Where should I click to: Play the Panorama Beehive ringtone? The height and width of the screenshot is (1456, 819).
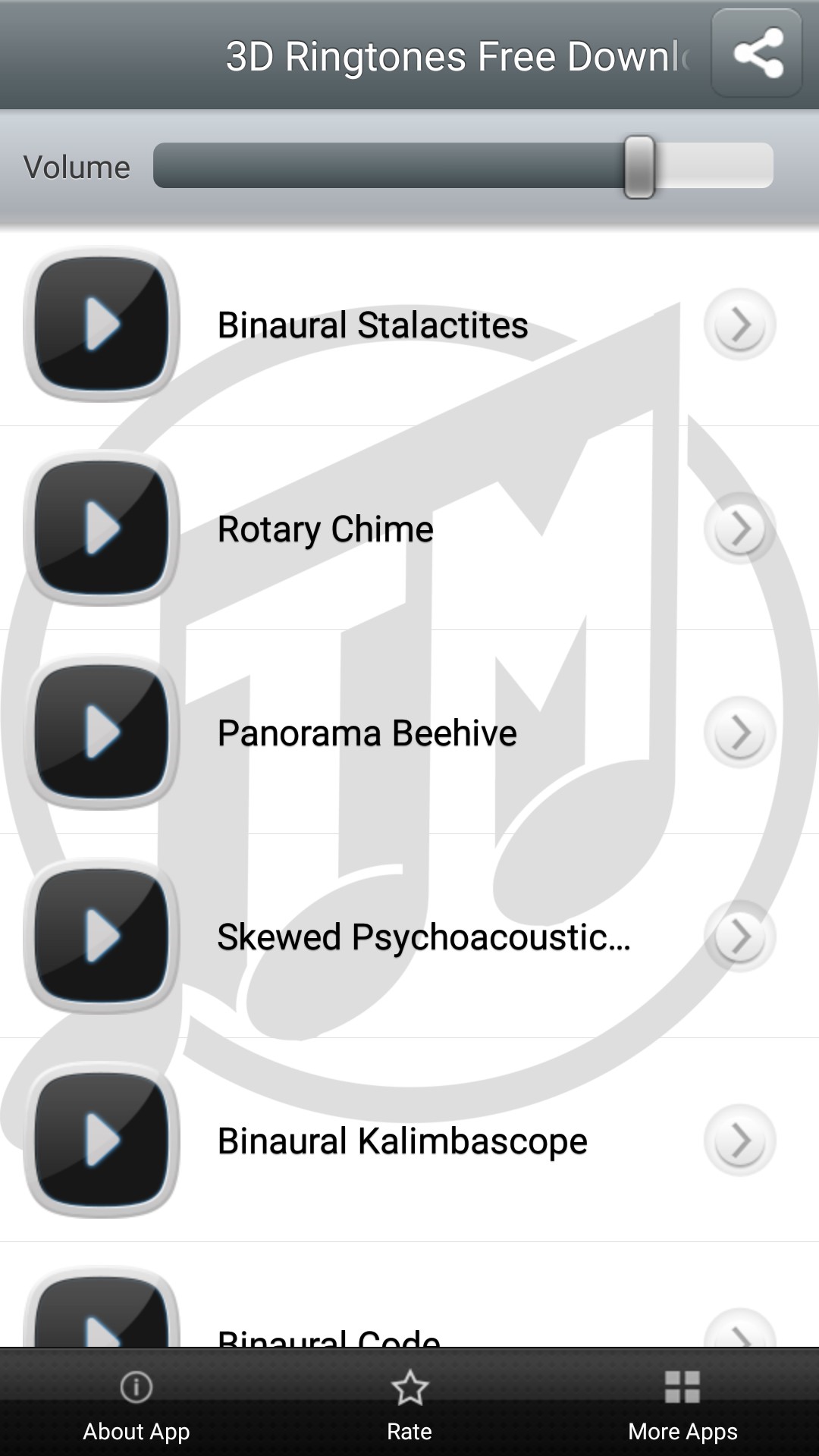click(102, 732)
